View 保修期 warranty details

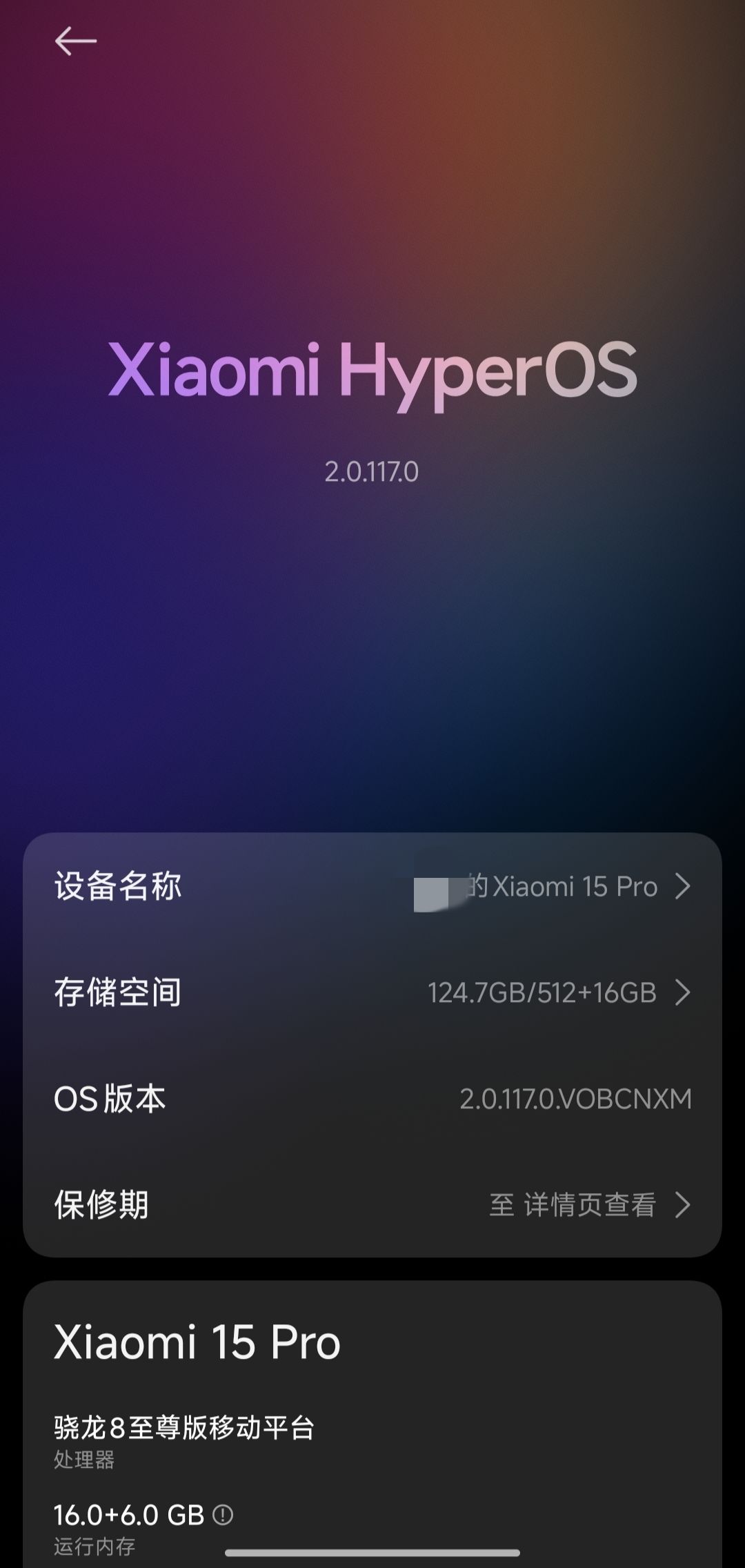click(x=372, y=1205)
